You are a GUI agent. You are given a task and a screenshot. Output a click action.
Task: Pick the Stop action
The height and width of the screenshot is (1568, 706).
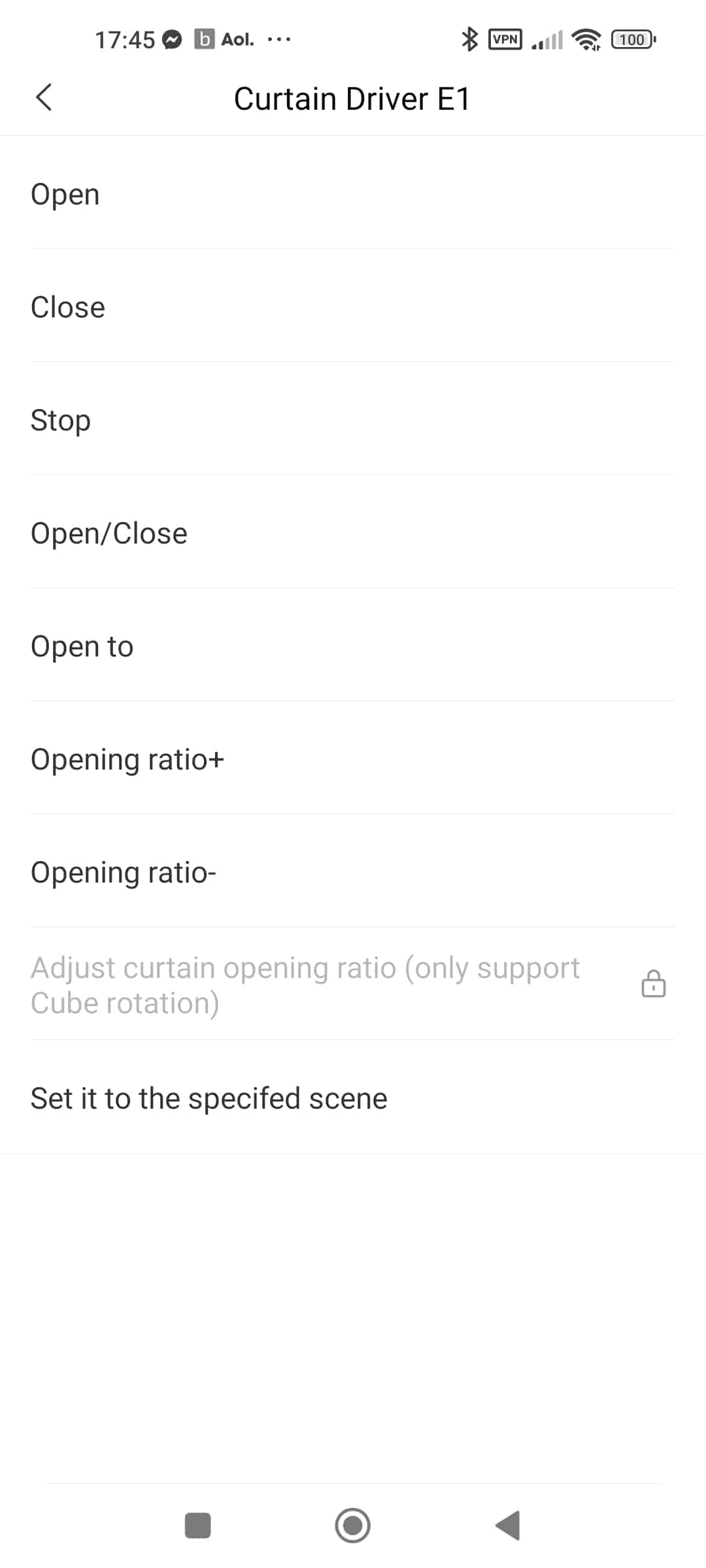353,419
